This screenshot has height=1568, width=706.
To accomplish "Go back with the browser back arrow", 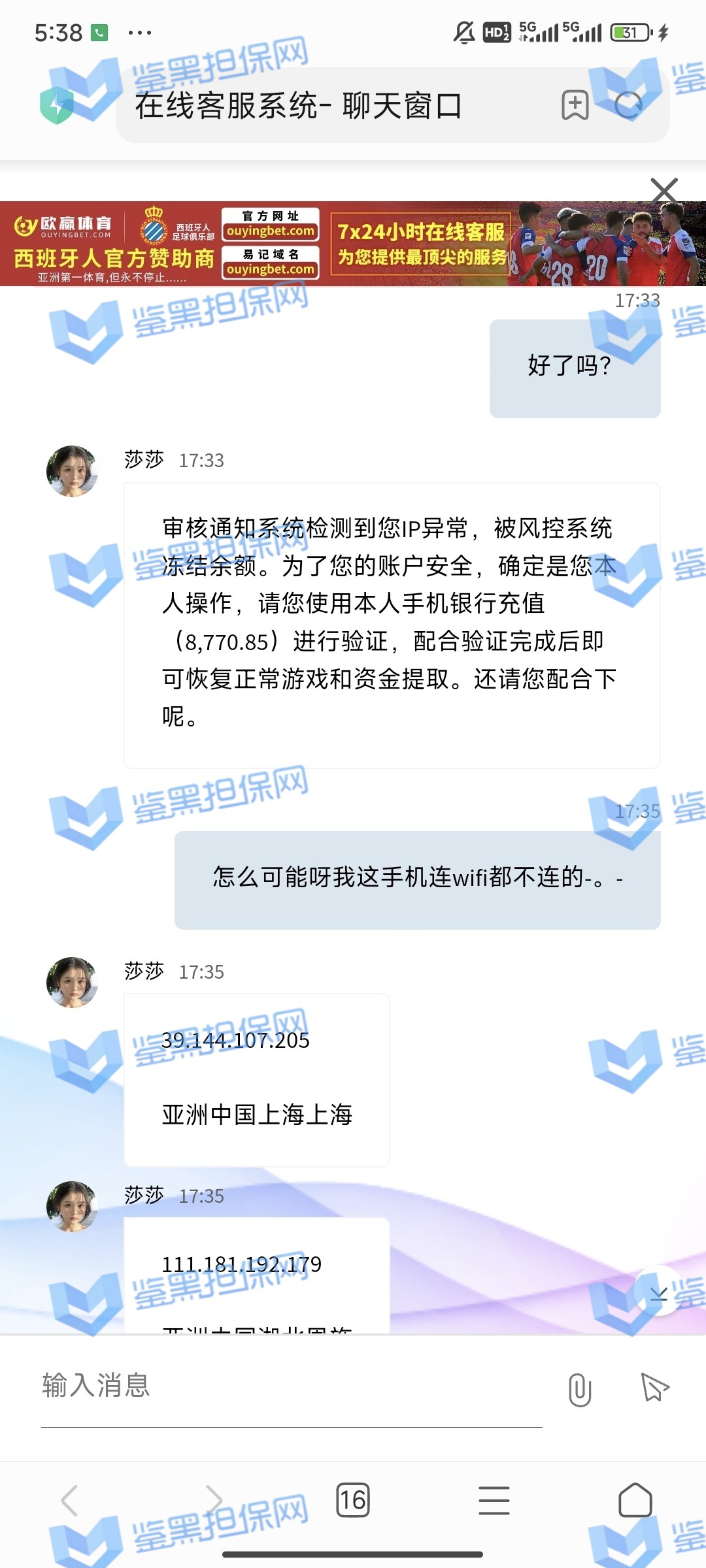I will coord(70,1500).
